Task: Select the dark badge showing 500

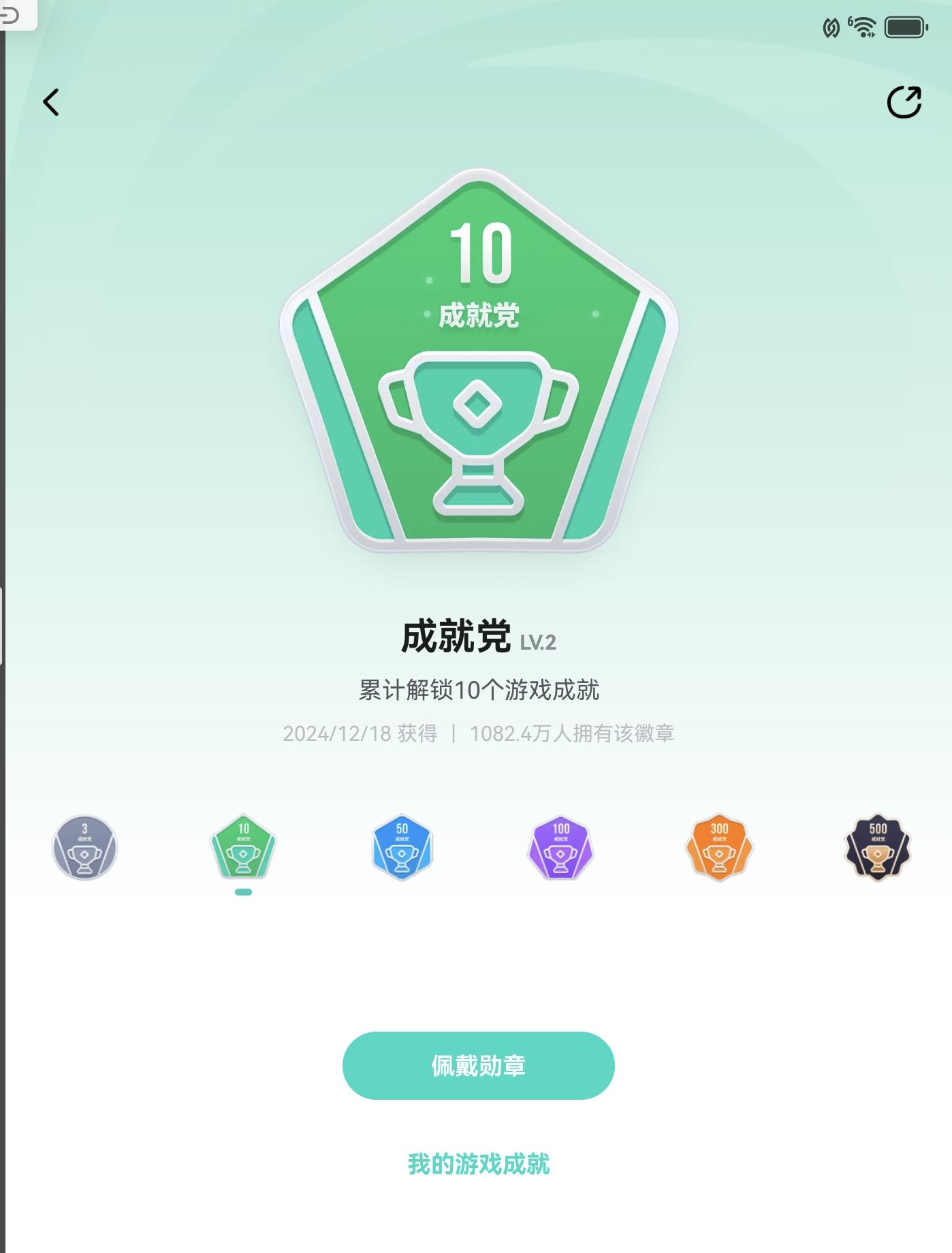Action: (878, 846)
